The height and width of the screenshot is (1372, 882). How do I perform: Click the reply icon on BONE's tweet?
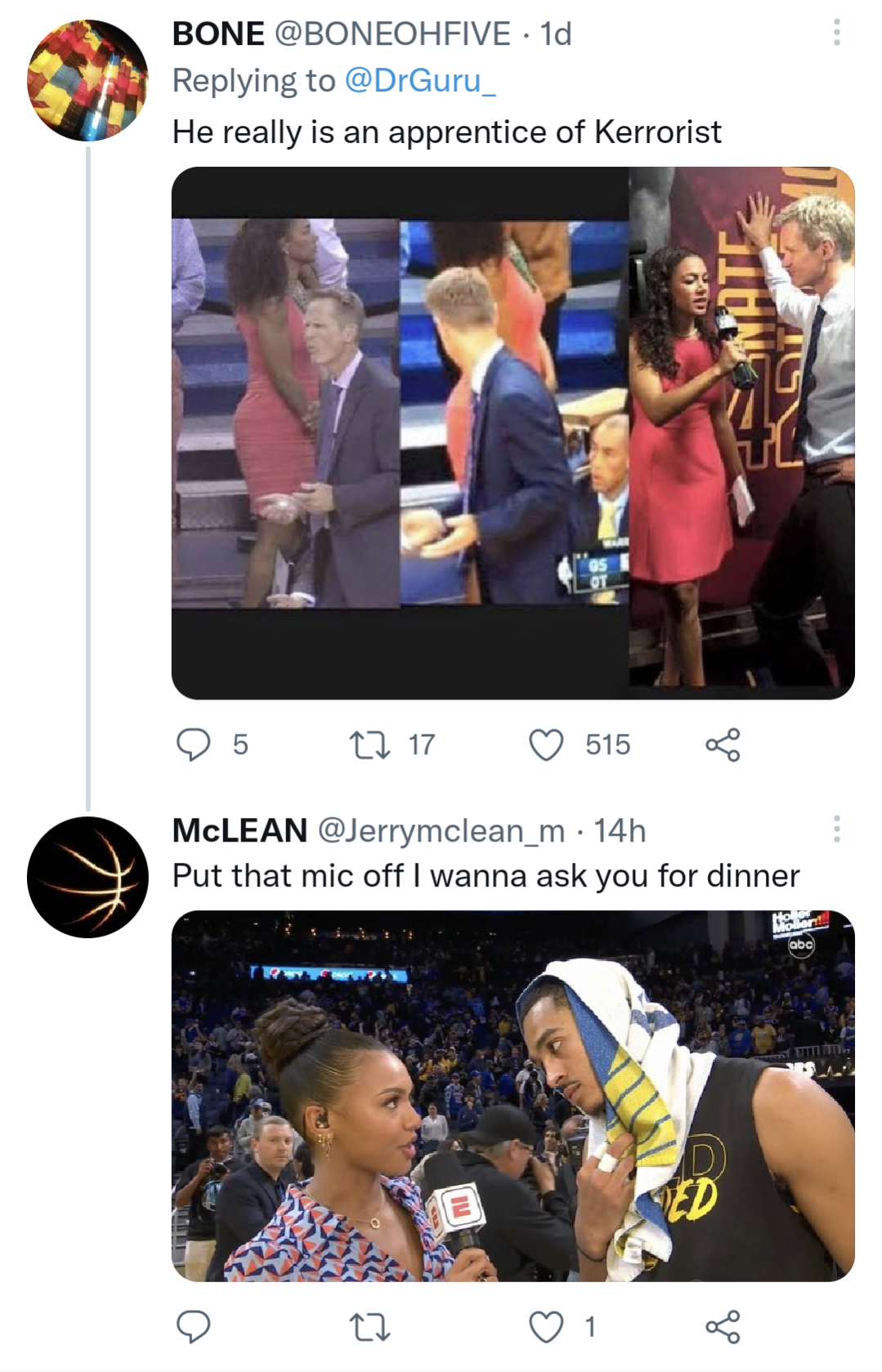tap(195, 743)
